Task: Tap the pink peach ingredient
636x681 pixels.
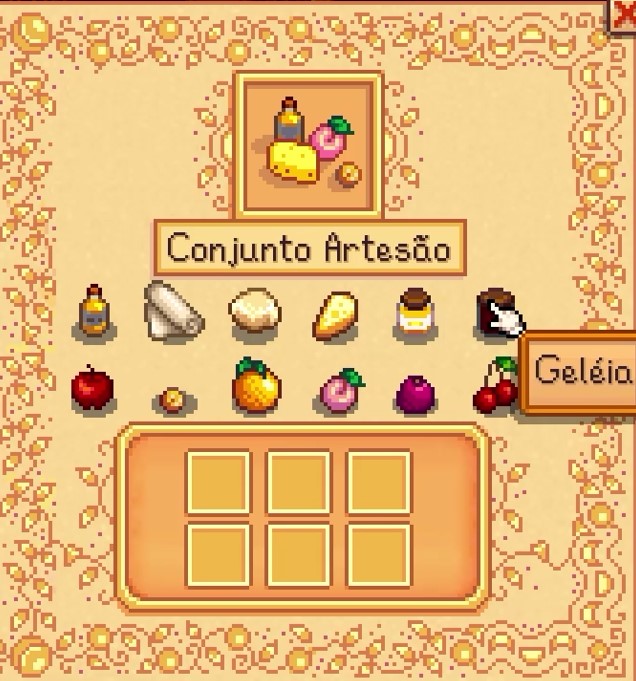Action: [x=336, y=390]
